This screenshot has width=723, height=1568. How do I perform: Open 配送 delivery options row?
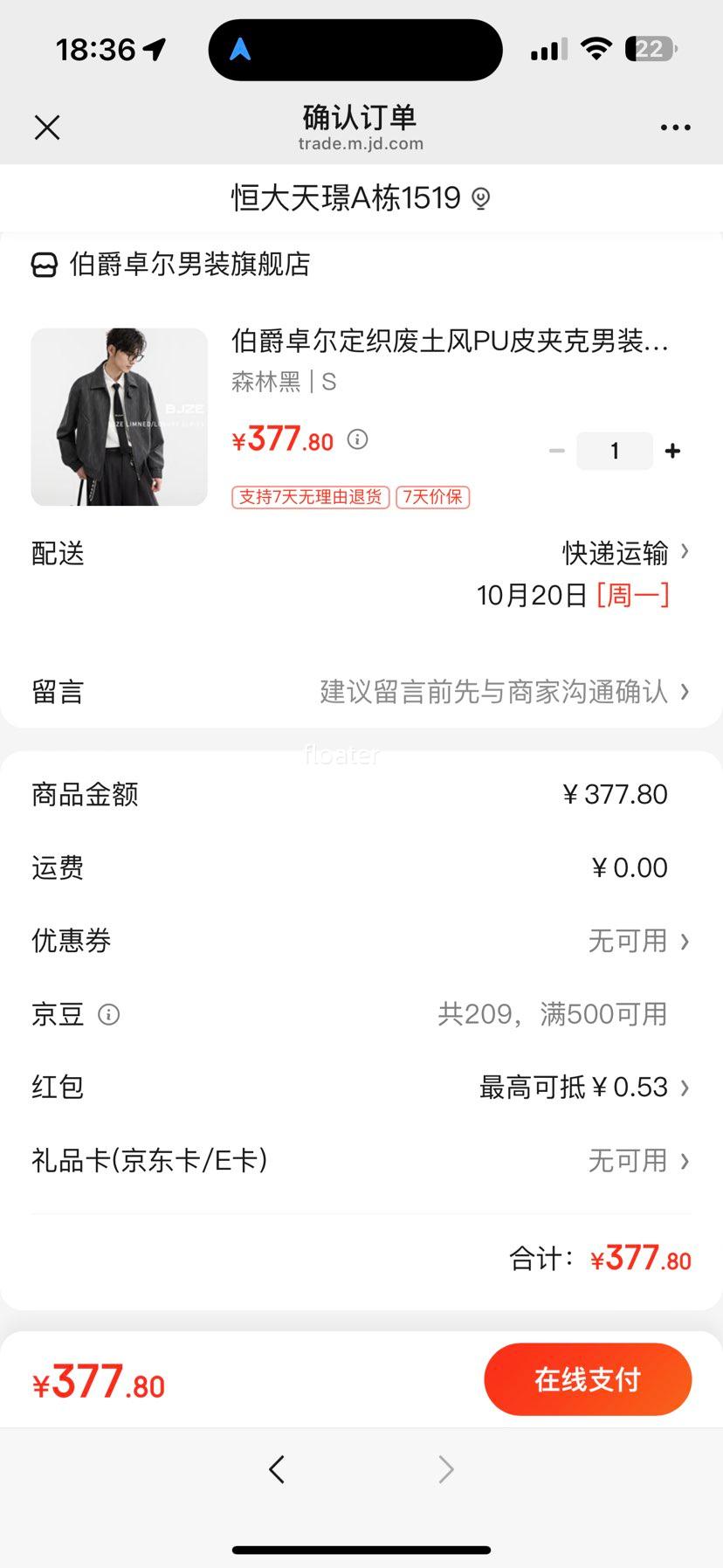pyautogui.click(x=615, y=553)
